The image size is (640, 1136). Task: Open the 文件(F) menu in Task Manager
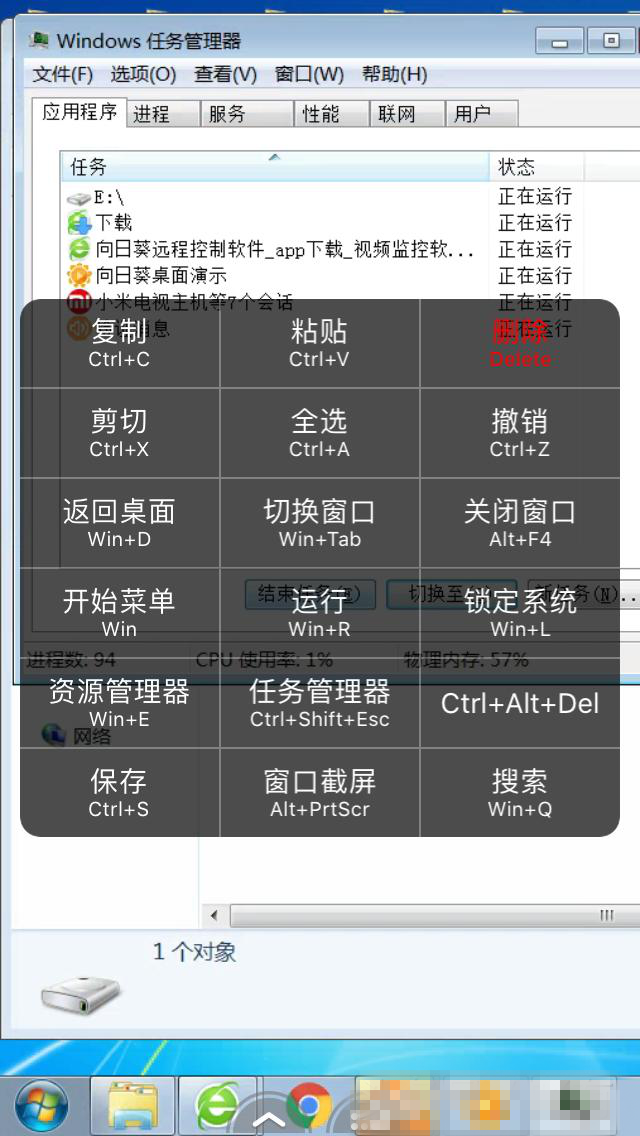click(x=62, y=74)
